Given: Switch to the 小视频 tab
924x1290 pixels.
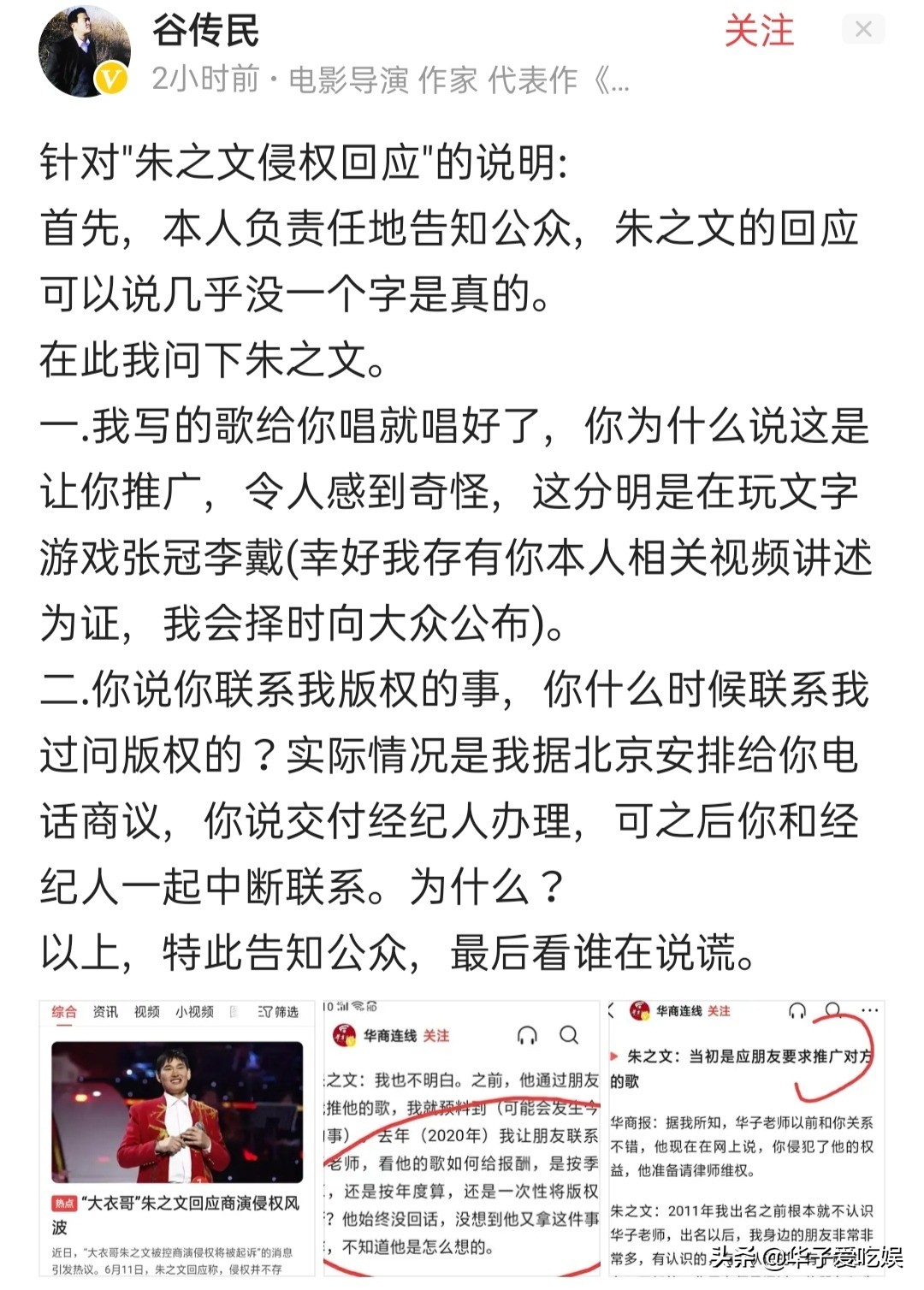Looking at the screenshot, I should pyautogui.click(x=194, y=1011).
